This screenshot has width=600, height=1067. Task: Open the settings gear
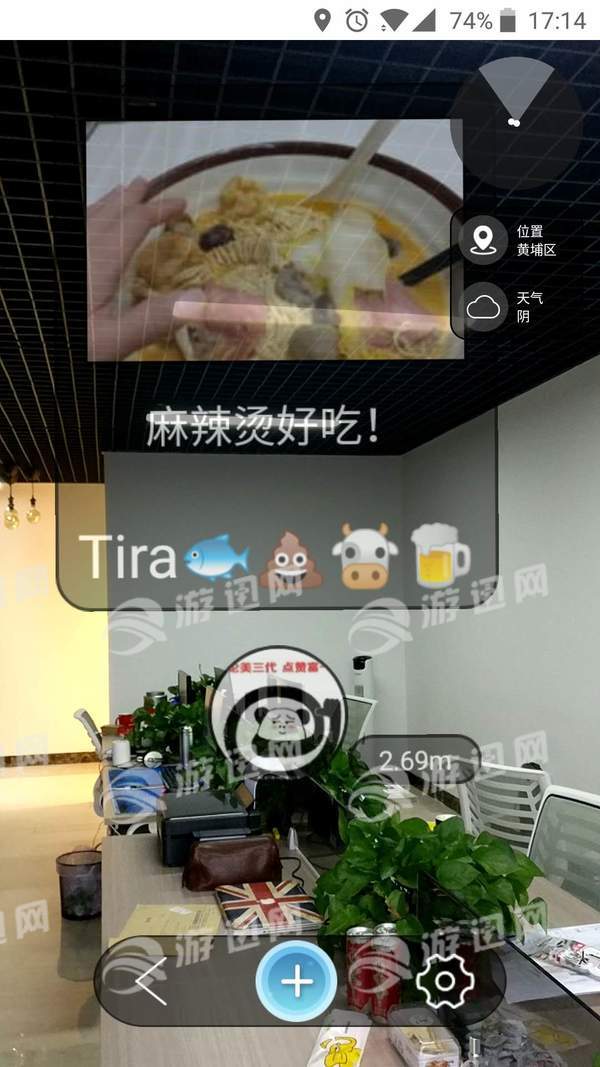[x=444, y=982]
